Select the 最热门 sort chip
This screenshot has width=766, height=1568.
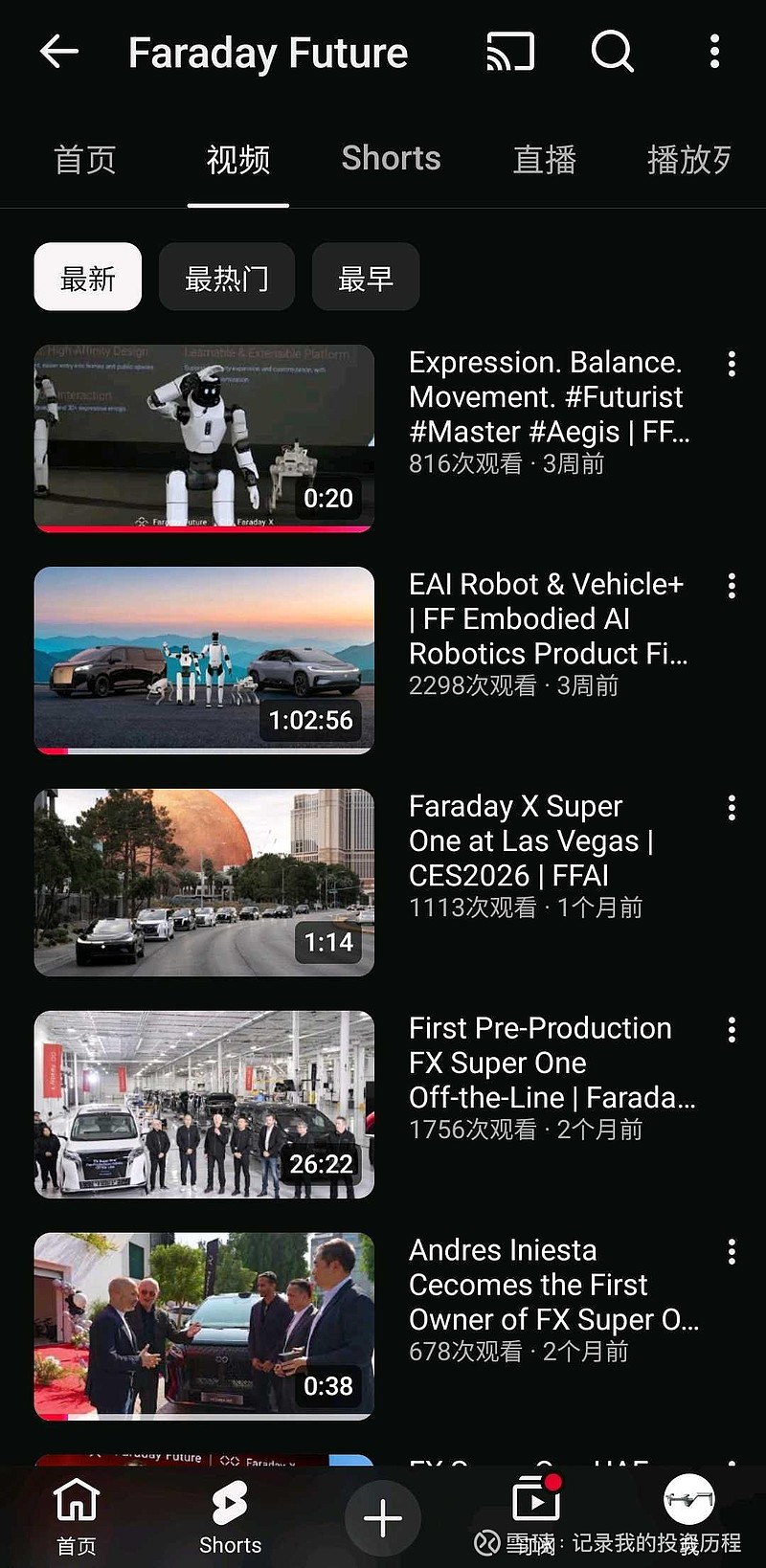click(x=226, y=277)
